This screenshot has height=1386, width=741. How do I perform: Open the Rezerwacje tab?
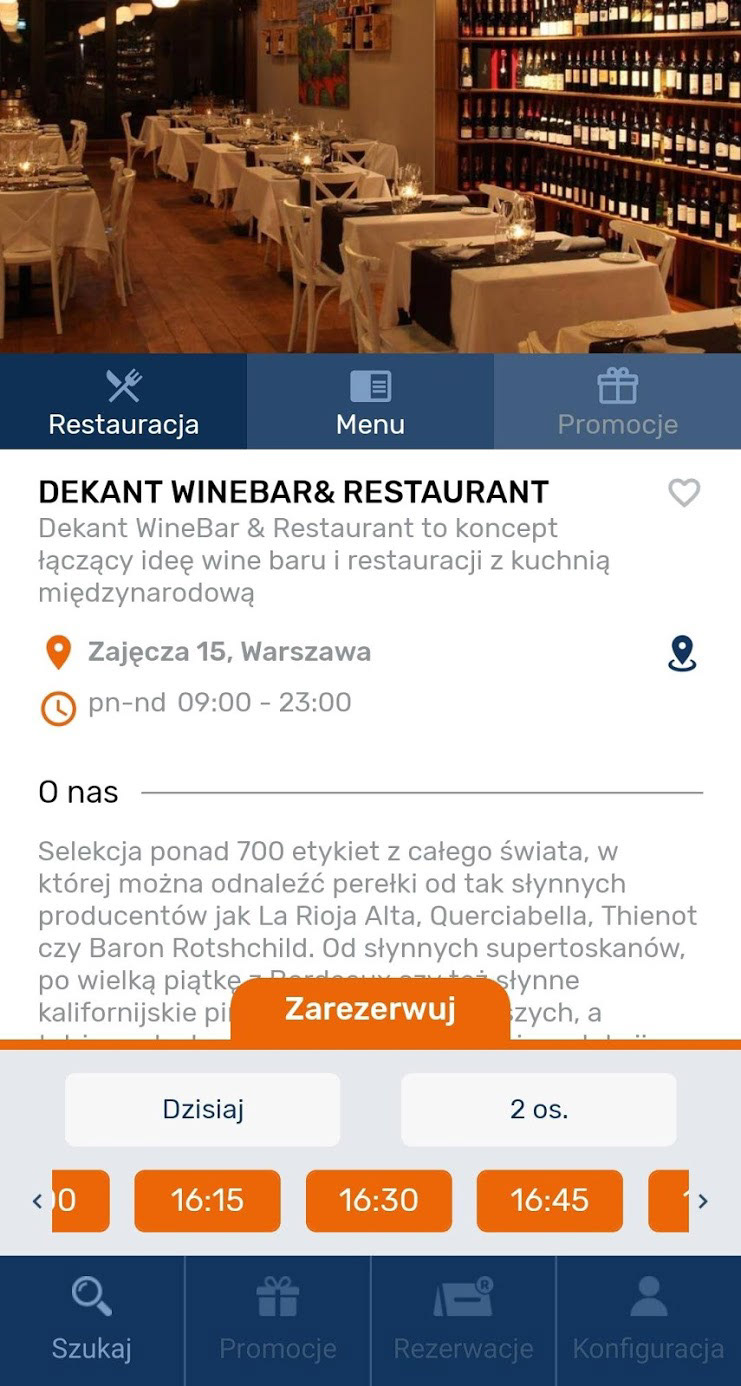pyautogui.click(x=463, y=1320)
